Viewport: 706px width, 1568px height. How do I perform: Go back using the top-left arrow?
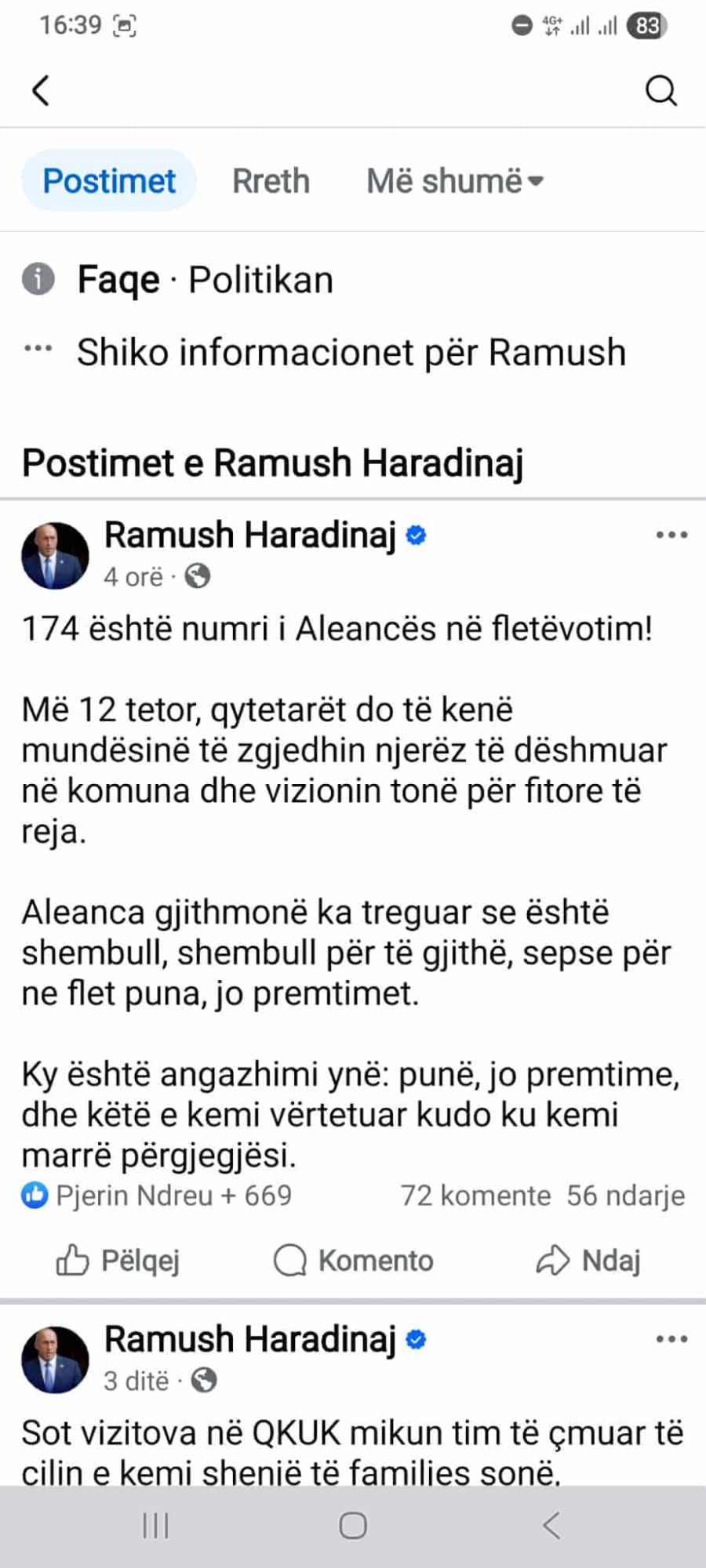(x=41, y=90)
